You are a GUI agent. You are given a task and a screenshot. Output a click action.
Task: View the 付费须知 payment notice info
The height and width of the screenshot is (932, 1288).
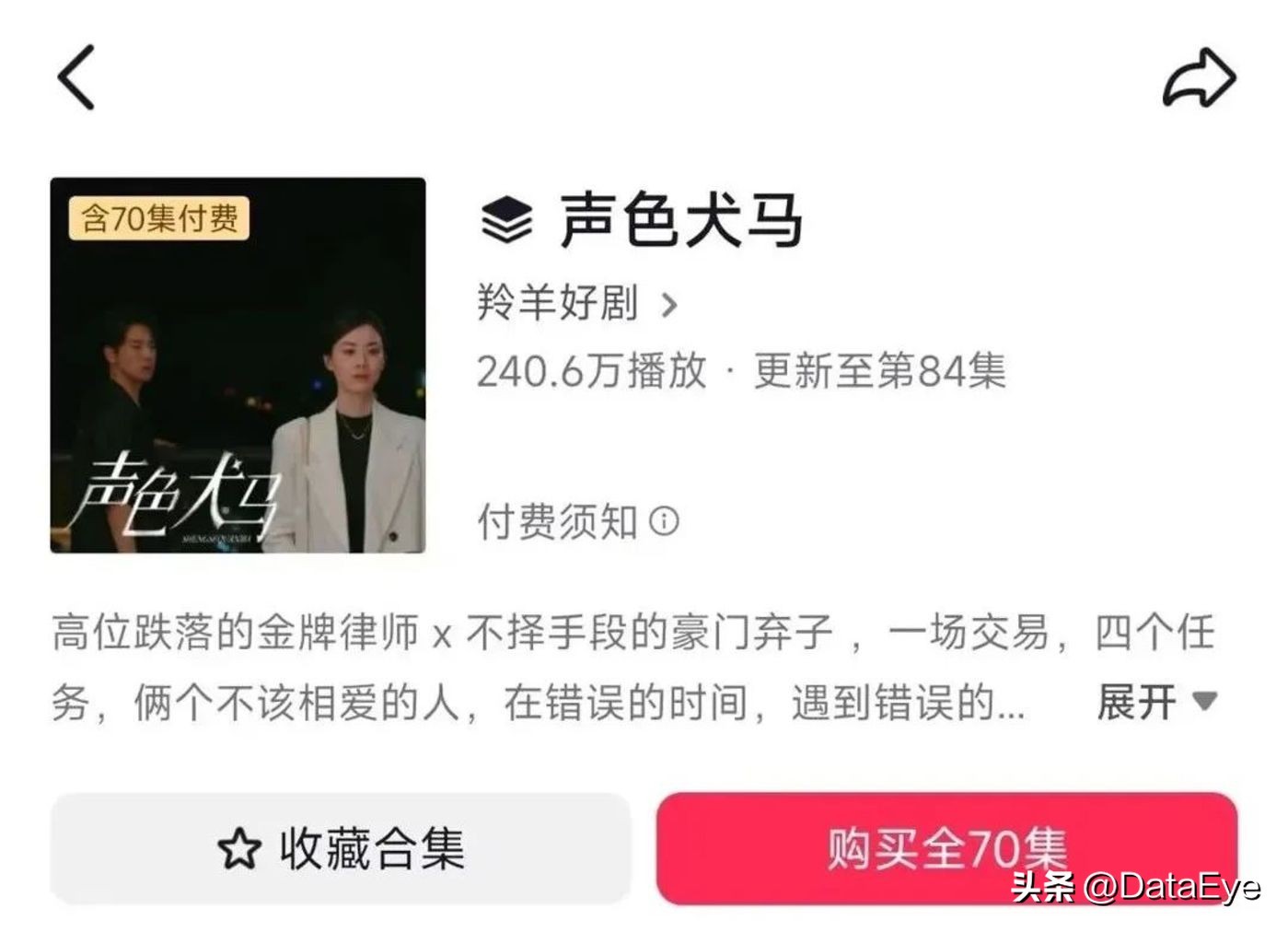[x=577, y=522]
